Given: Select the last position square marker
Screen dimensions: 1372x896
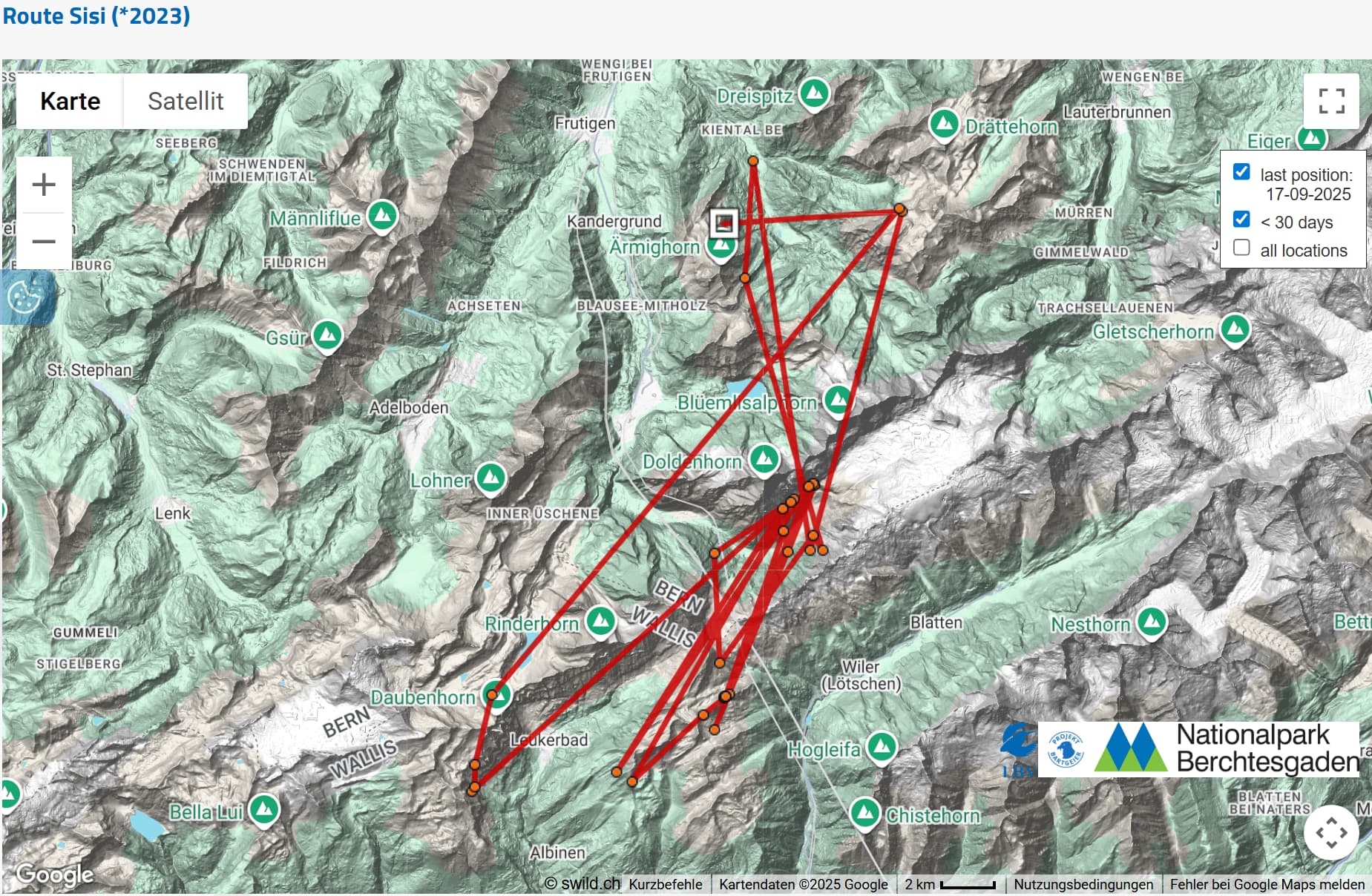Looking at the screenshot, I should point(723,223).
